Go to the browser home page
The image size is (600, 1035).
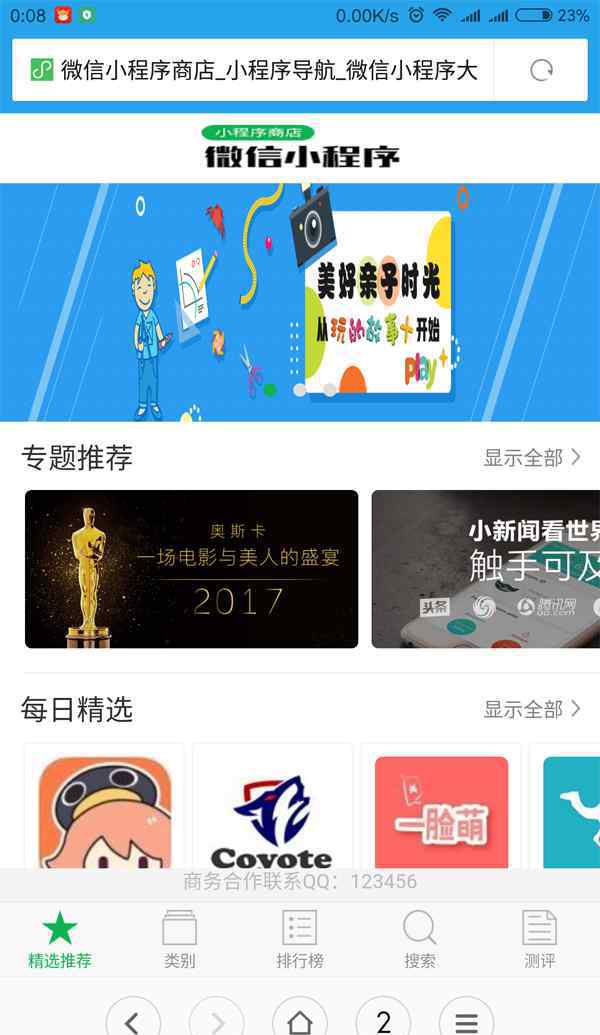[x=300, y=1020]
